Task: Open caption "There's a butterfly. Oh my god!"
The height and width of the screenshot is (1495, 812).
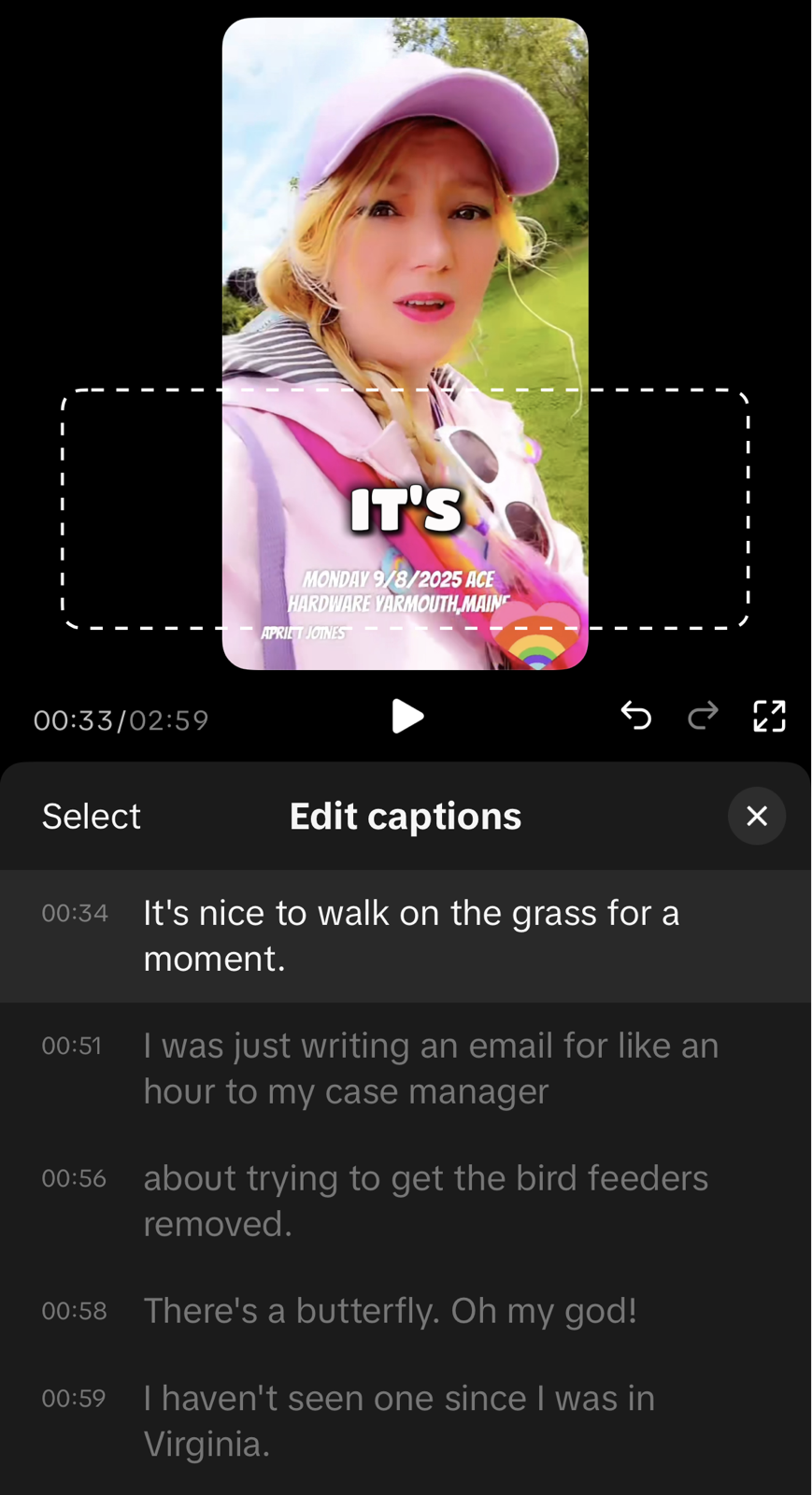Action: (x=390, y=1311)
